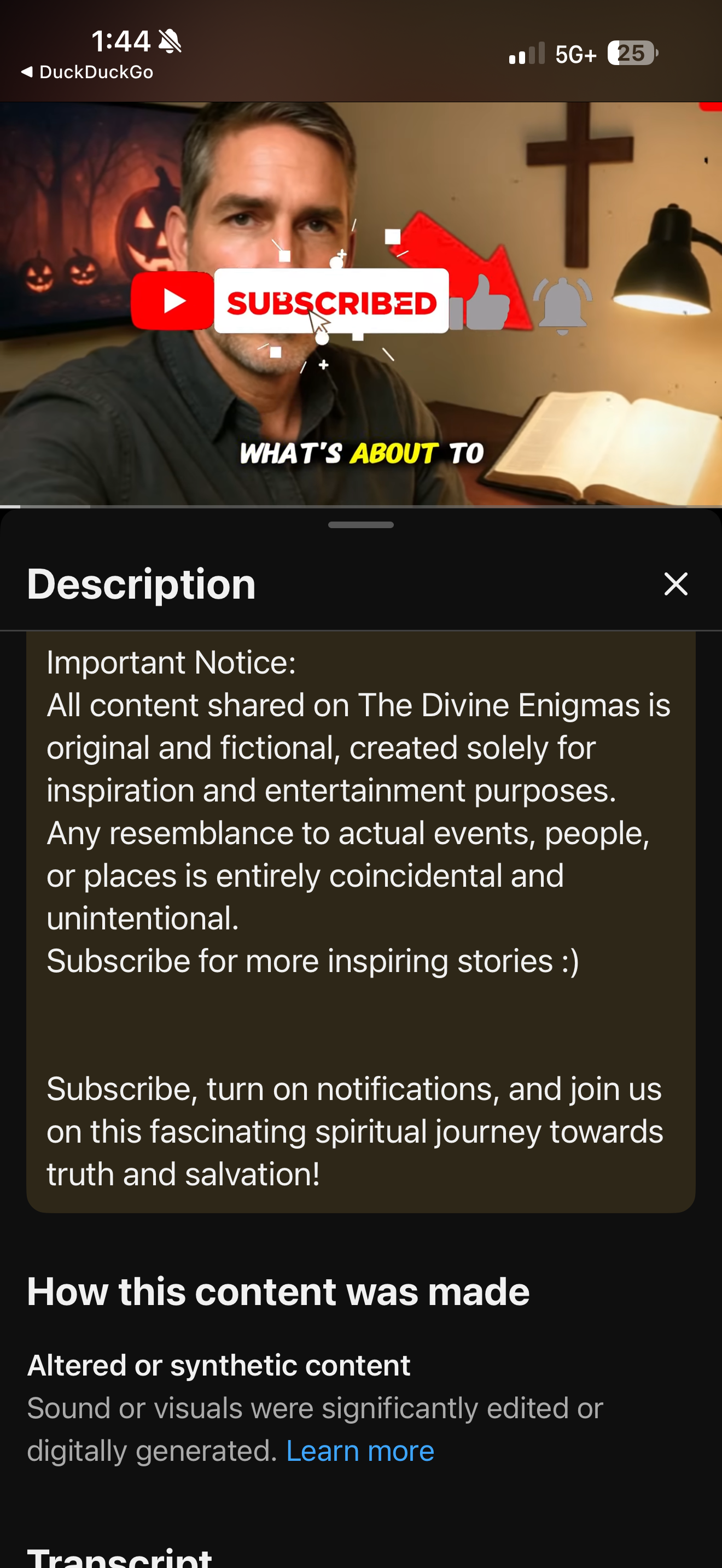
Task: Close the Description panel
Action: (675, 584)
